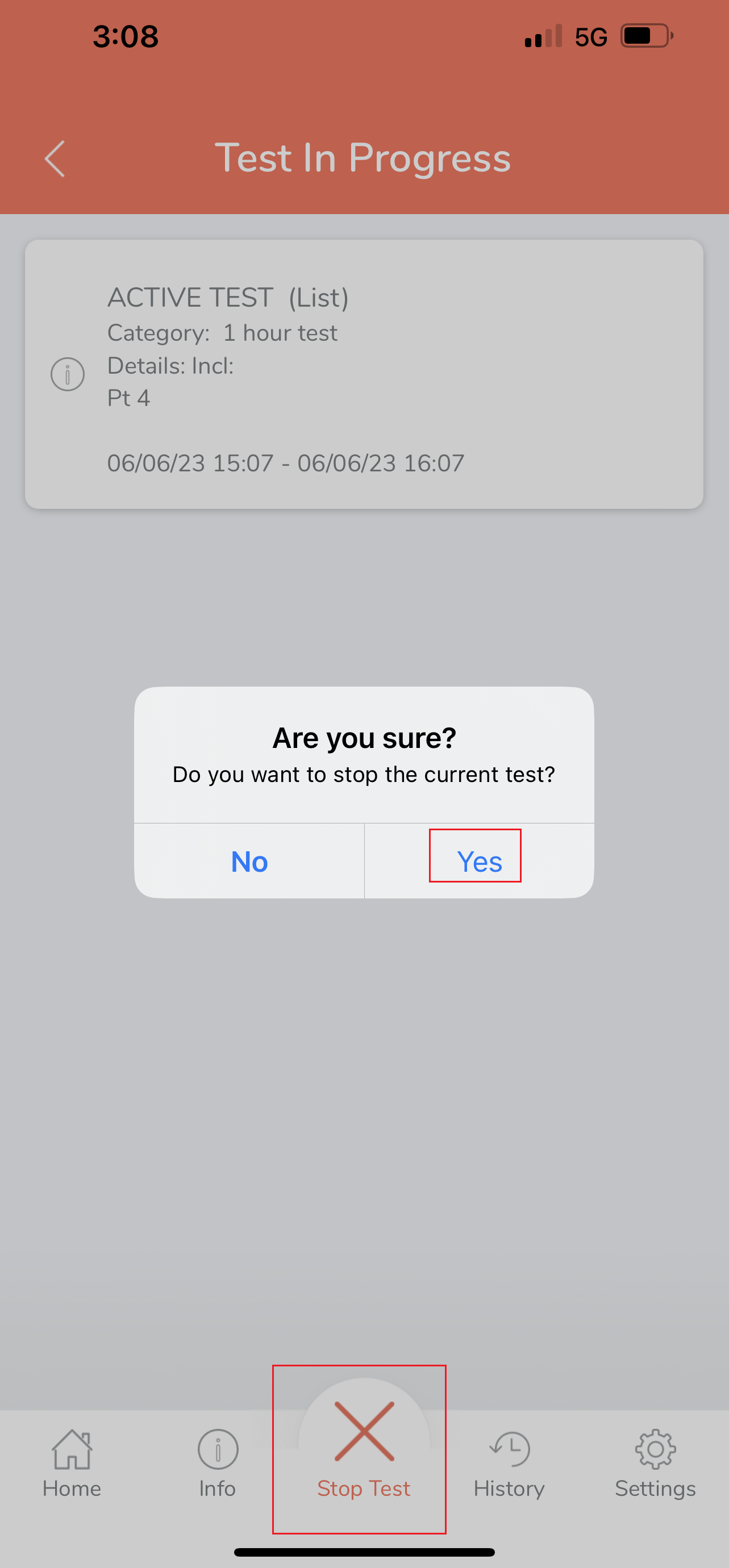
Task: Tap the Stop Test button
Action: click(364, 1449)
